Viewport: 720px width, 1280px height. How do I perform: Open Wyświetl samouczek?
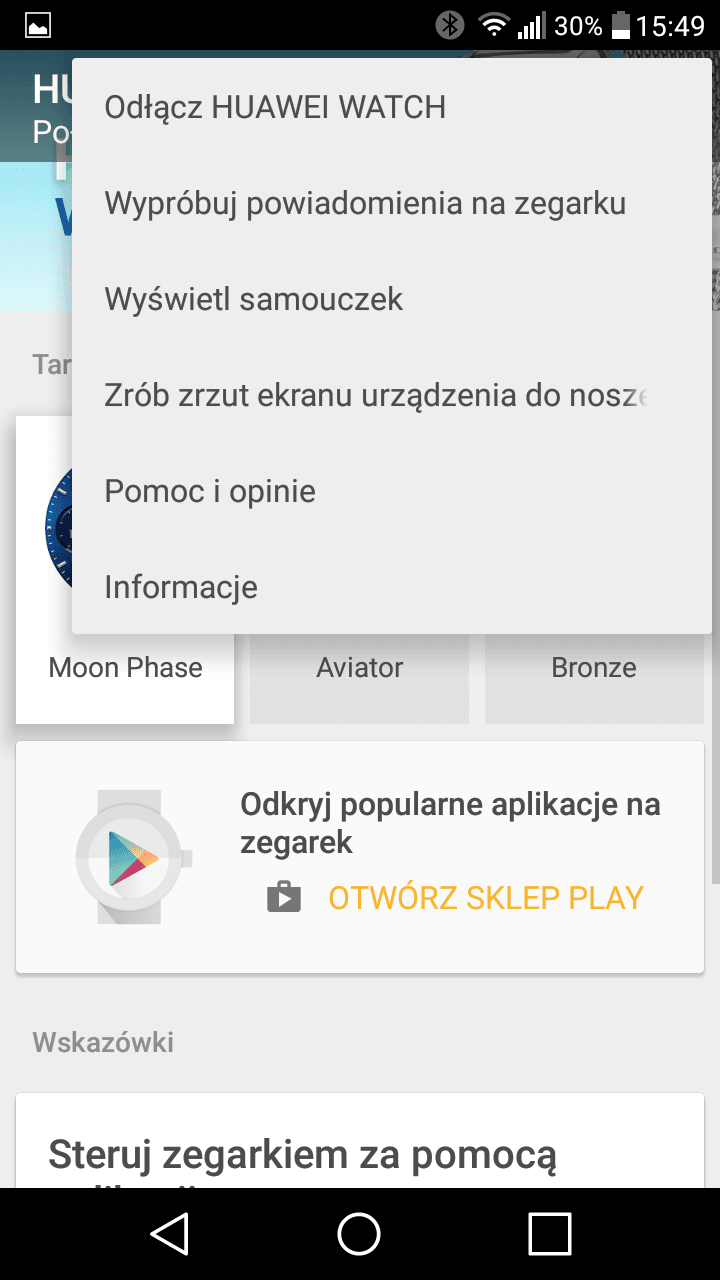pyautogui.click(x=392, y=299)
